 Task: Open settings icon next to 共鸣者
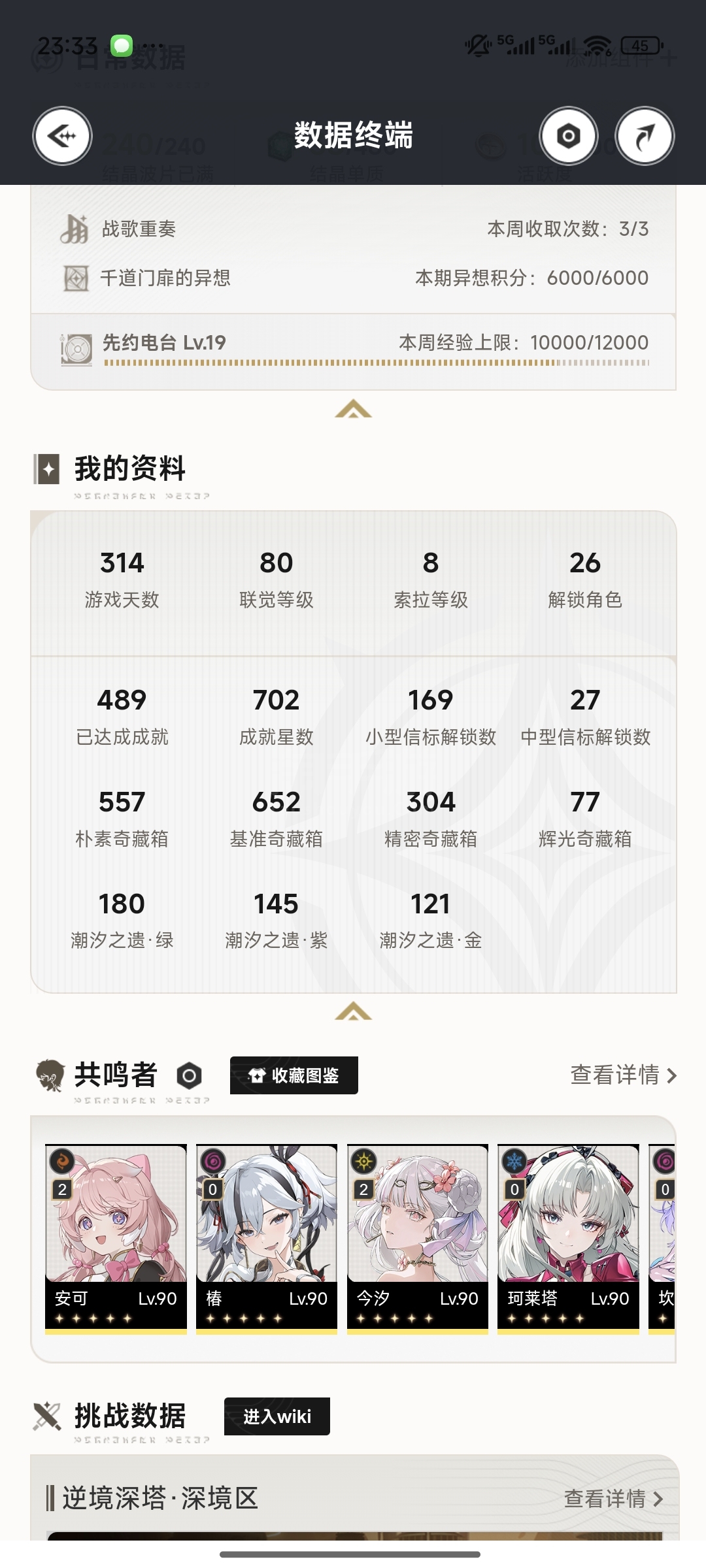coord(189,1075)
